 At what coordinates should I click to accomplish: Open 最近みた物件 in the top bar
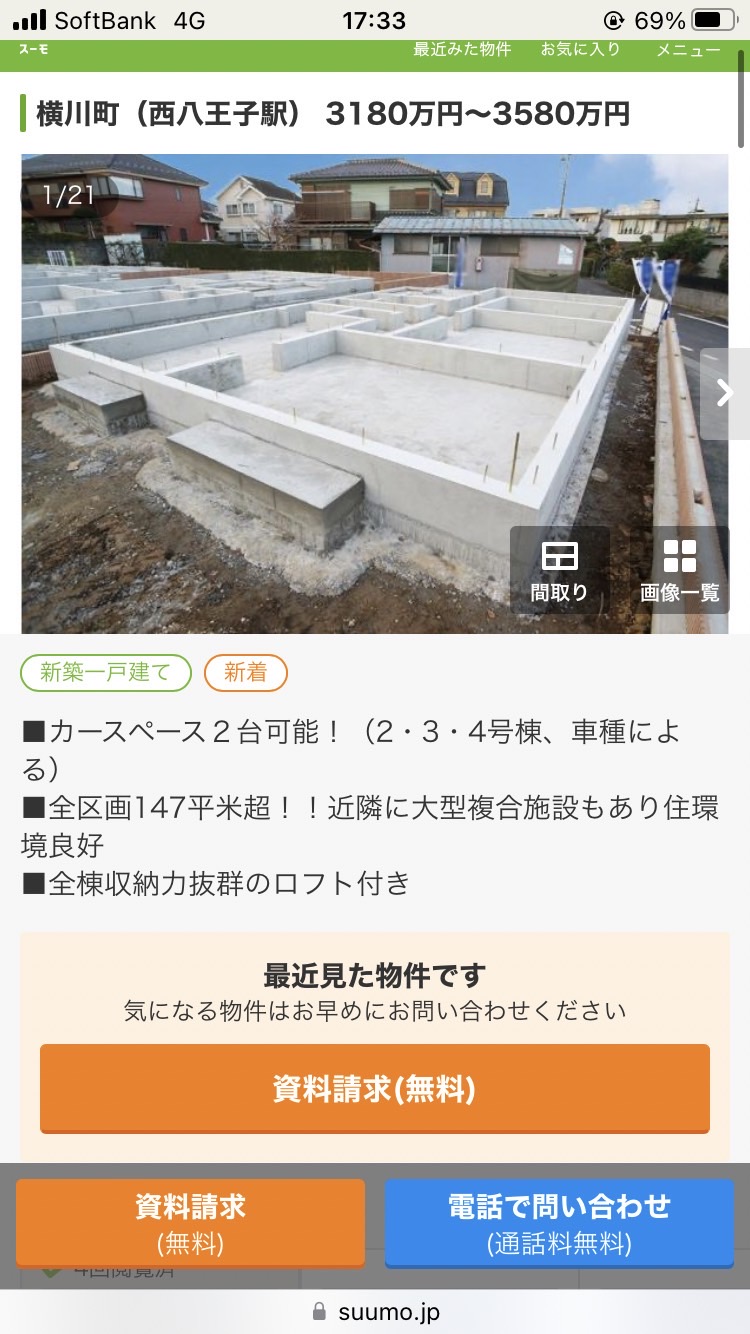click(x=462, y=49)
